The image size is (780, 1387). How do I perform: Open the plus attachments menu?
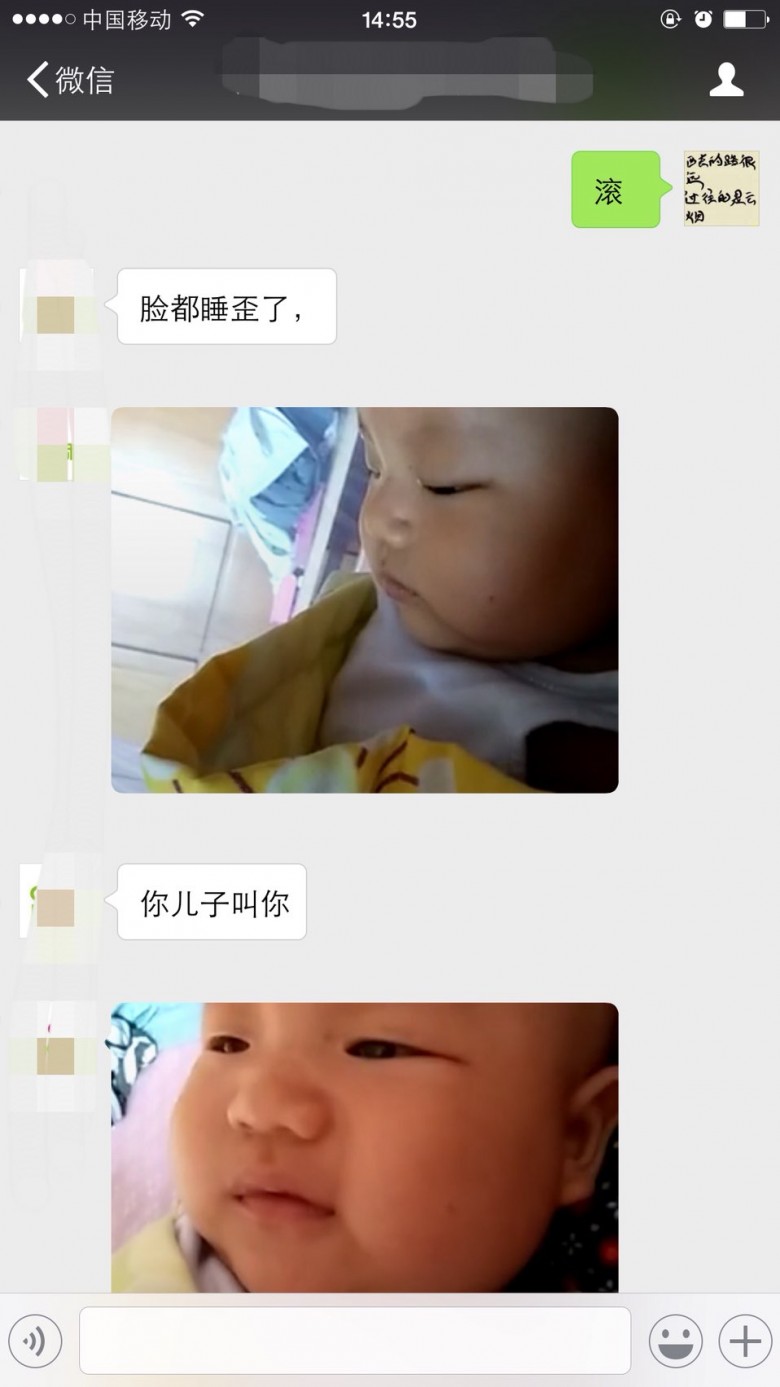tap(745, 1341)
